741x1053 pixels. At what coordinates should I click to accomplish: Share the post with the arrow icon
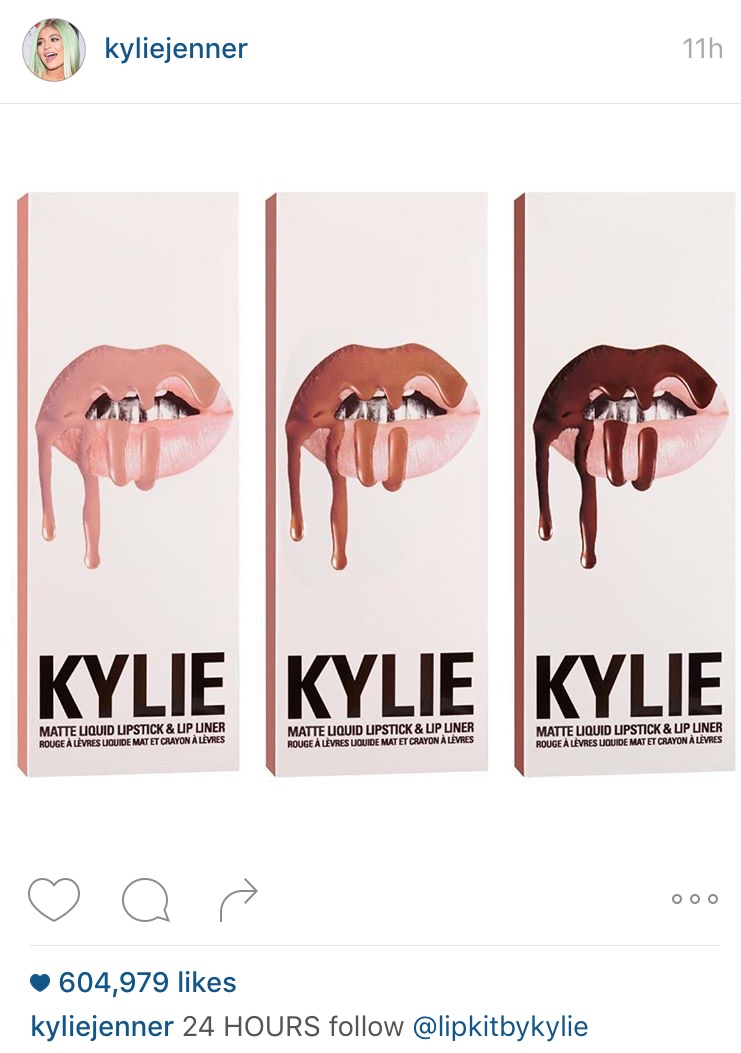(238, 899)
